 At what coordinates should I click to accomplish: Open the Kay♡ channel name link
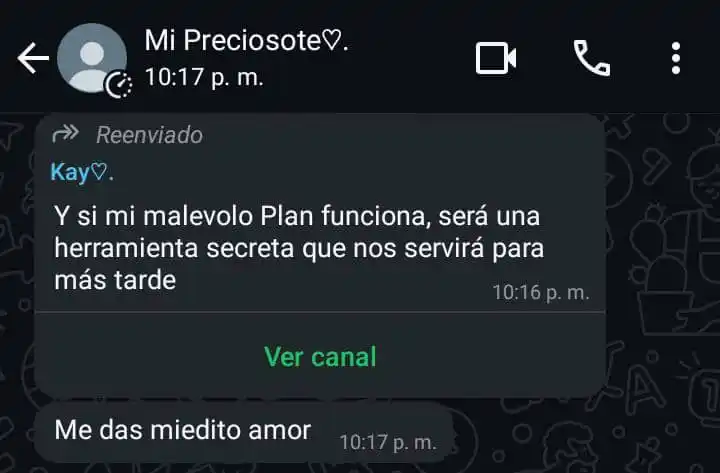[81, 171]
